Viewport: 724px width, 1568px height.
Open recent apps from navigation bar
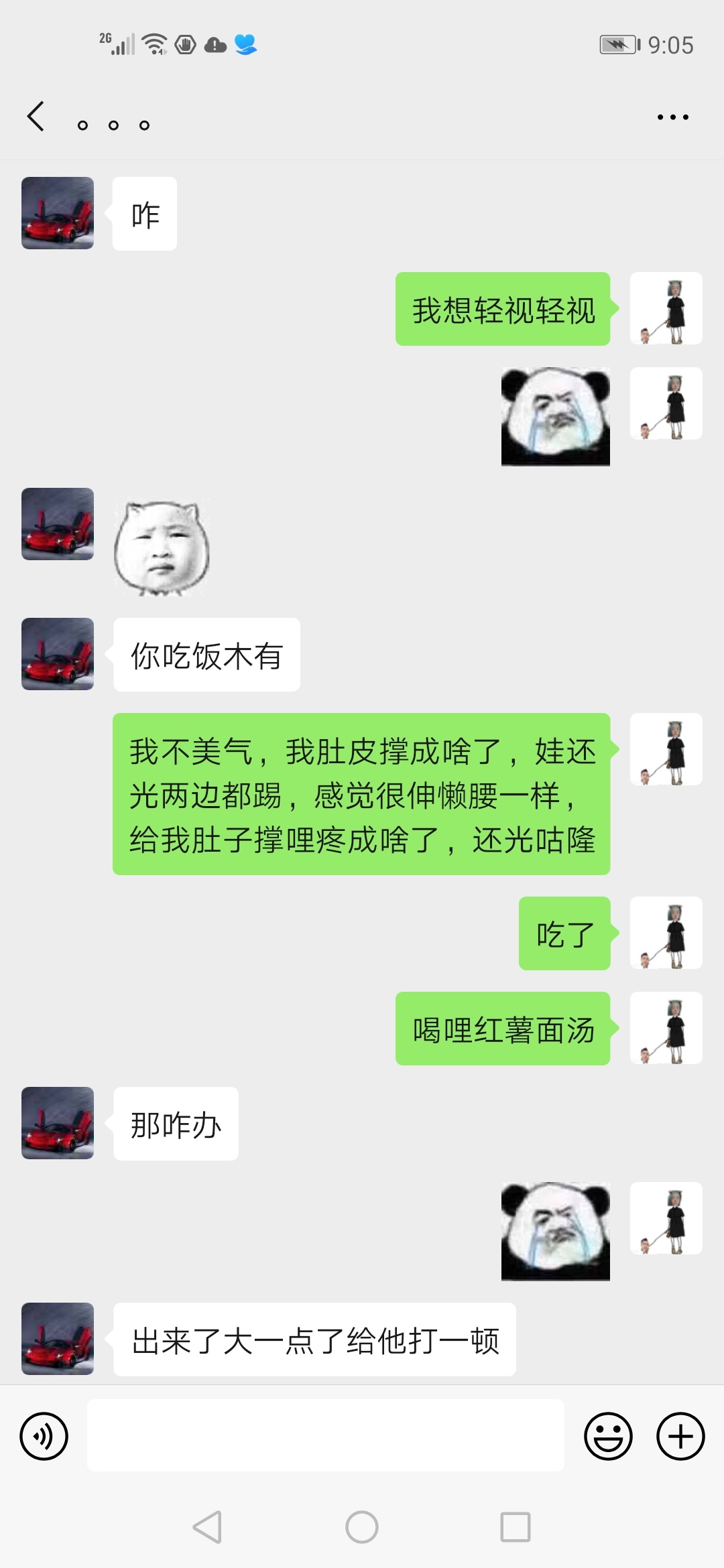pyautogui.click(x=515, y=1527)
